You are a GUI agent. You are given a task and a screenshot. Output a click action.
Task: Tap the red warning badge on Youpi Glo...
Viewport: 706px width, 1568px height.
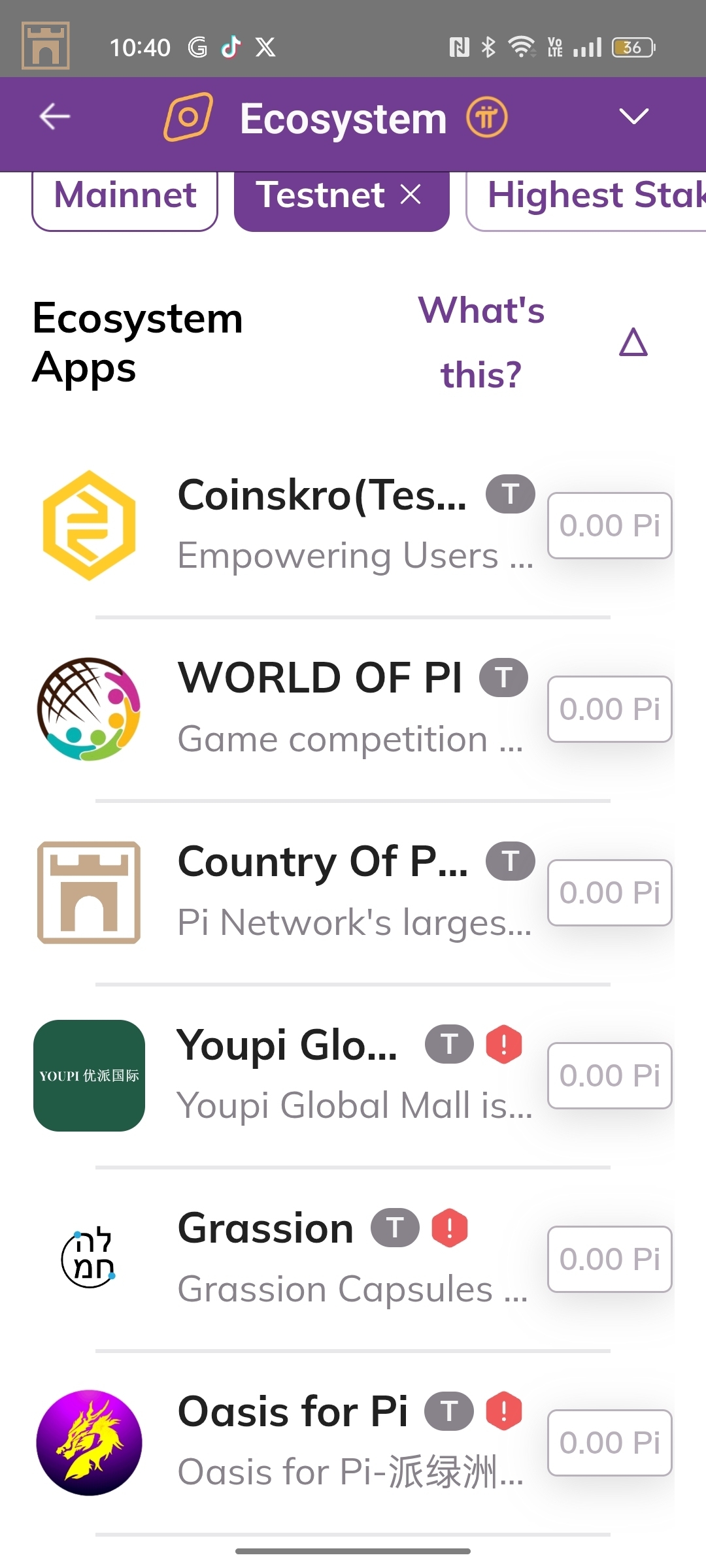point(503,1044)
